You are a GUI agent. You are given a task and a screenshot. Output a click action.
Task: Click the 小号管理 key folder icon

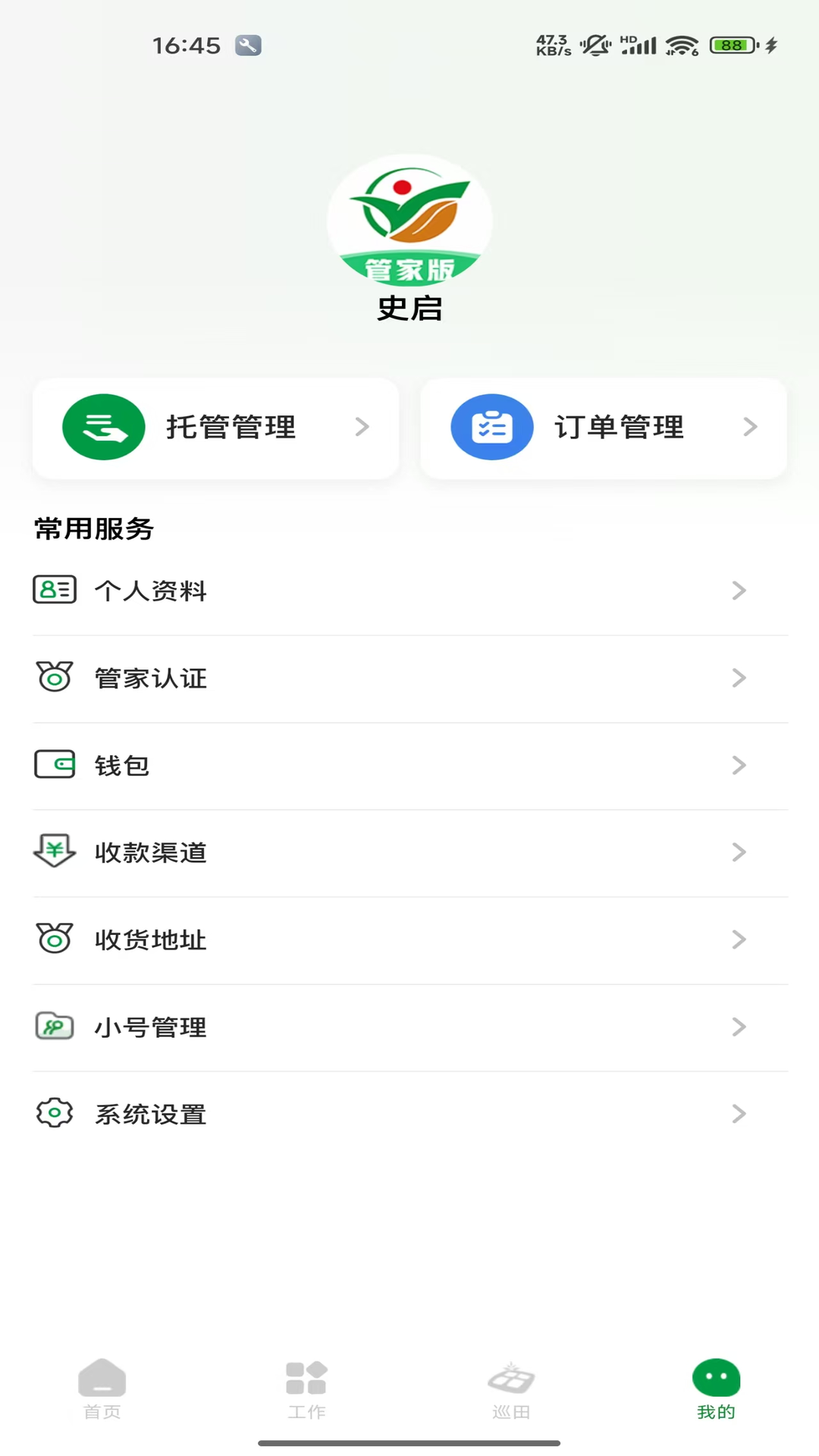[54, 1027]
